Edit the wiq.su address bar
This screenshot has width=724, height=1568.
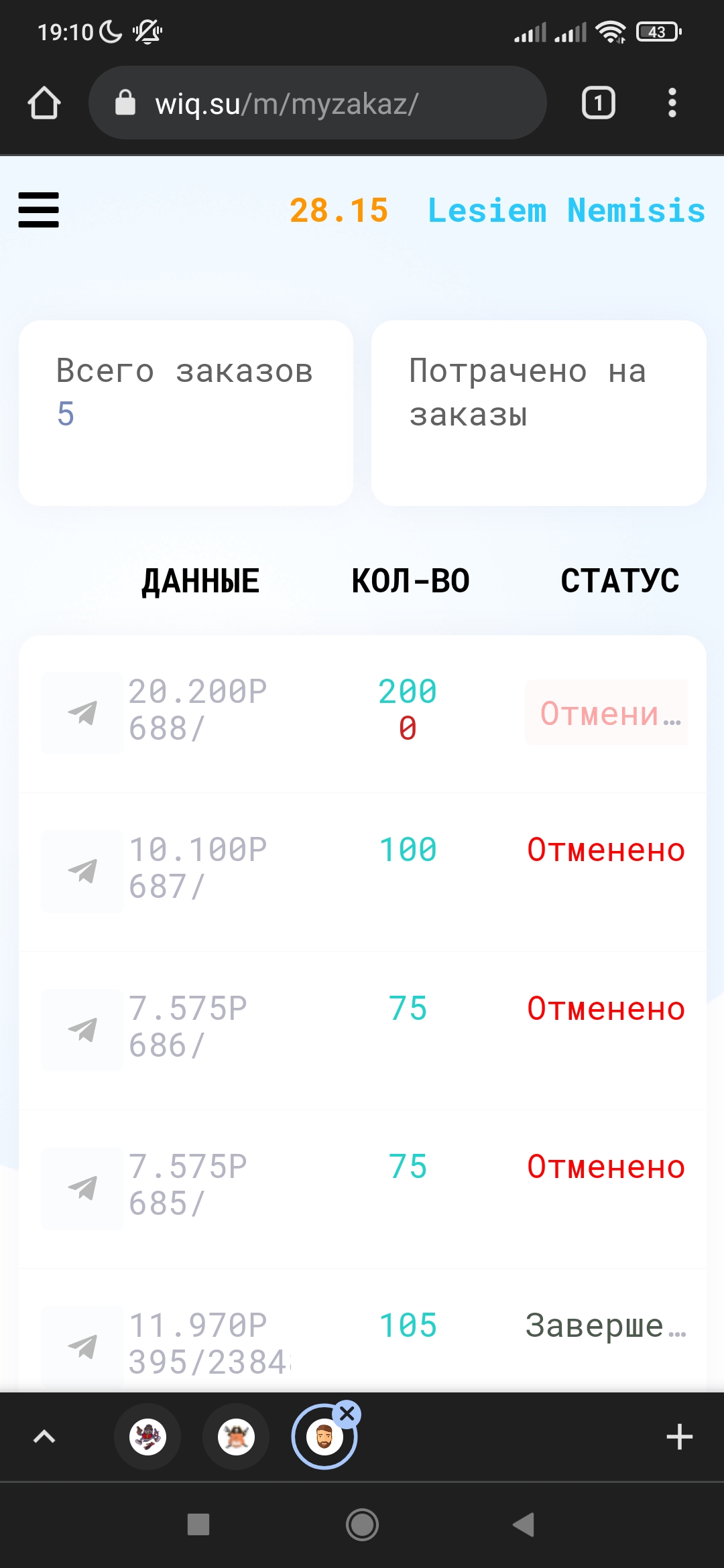(x=315, y=103)
